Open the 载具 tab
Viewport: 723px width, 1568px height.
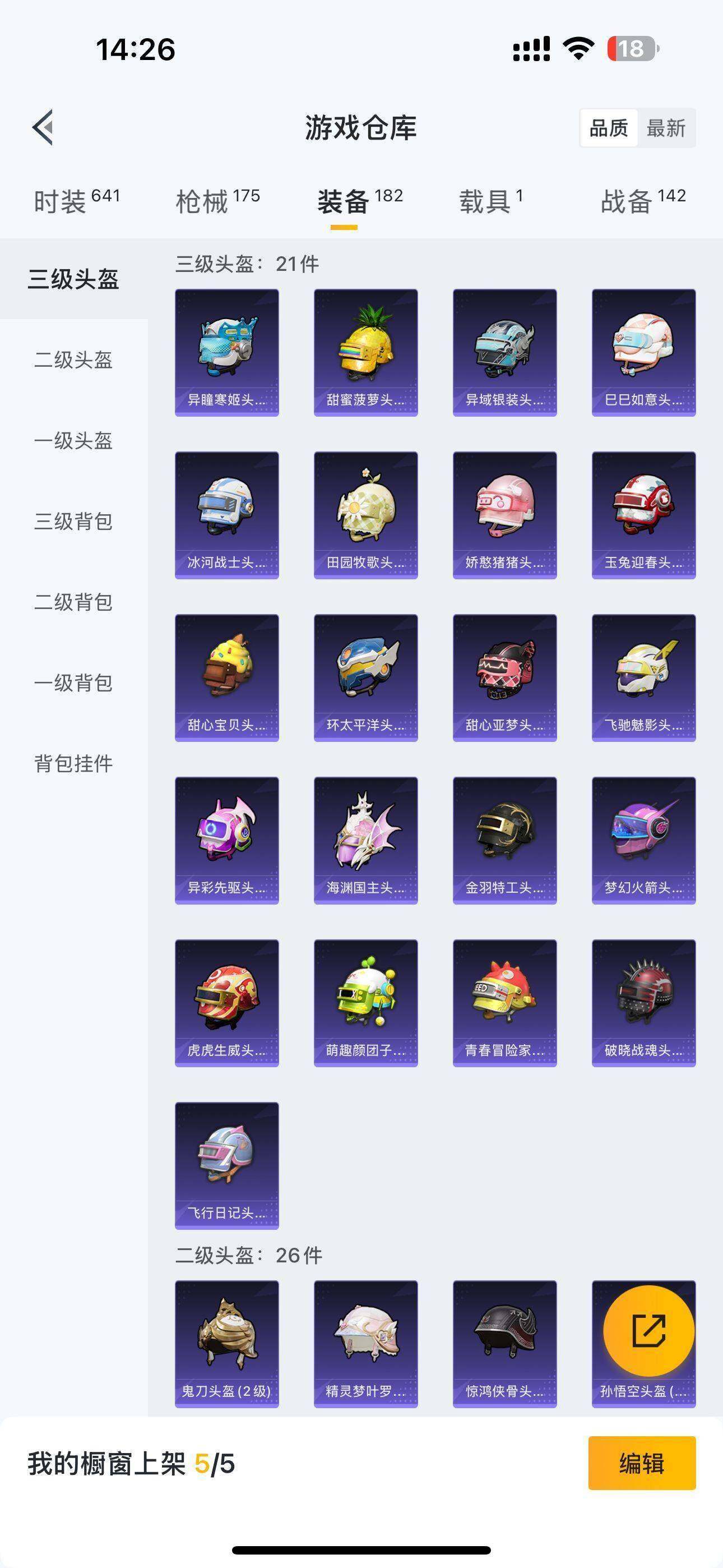point(490,201)
